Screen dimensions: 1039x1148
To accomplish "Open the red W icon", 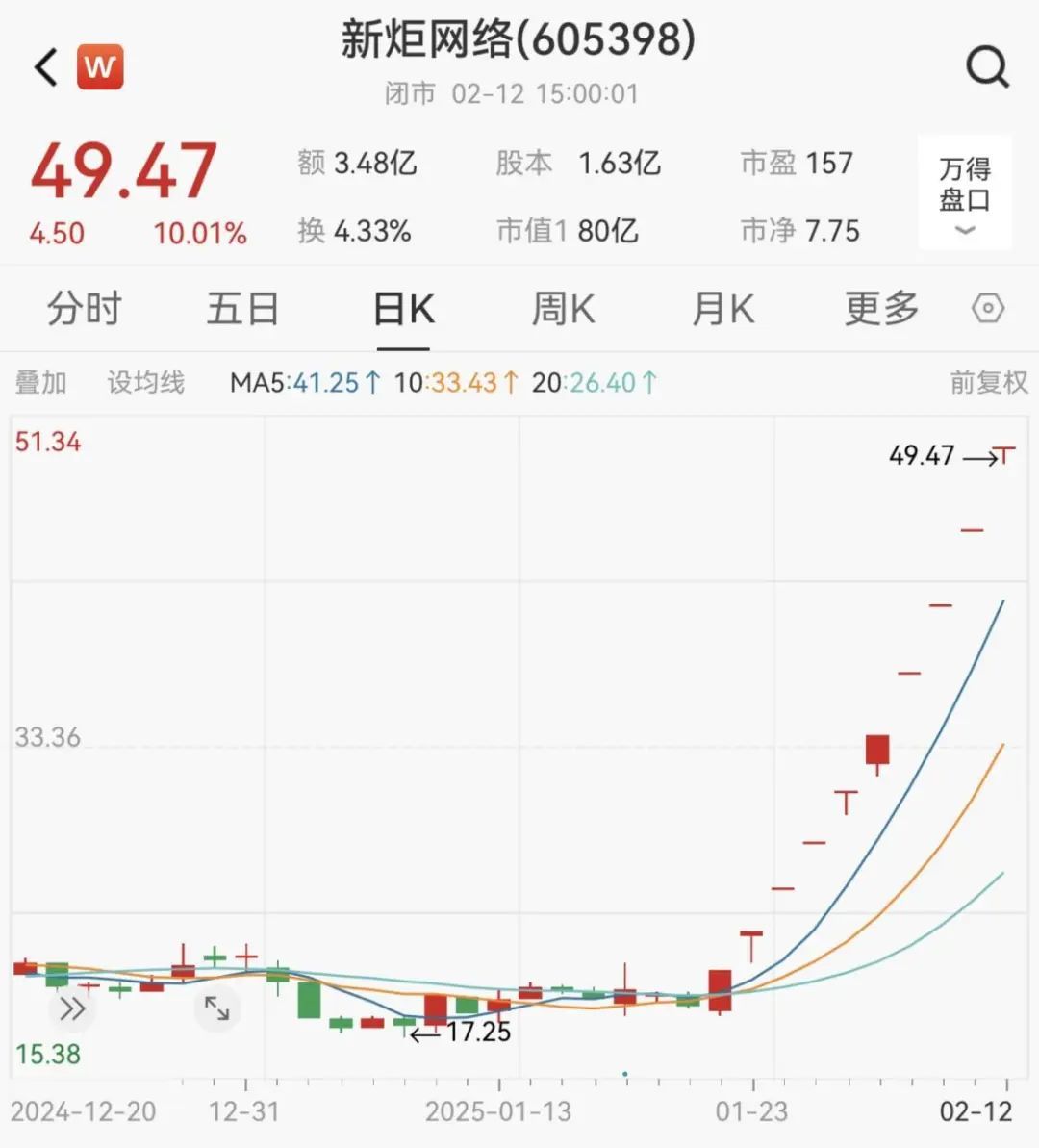I will [100, 67].
